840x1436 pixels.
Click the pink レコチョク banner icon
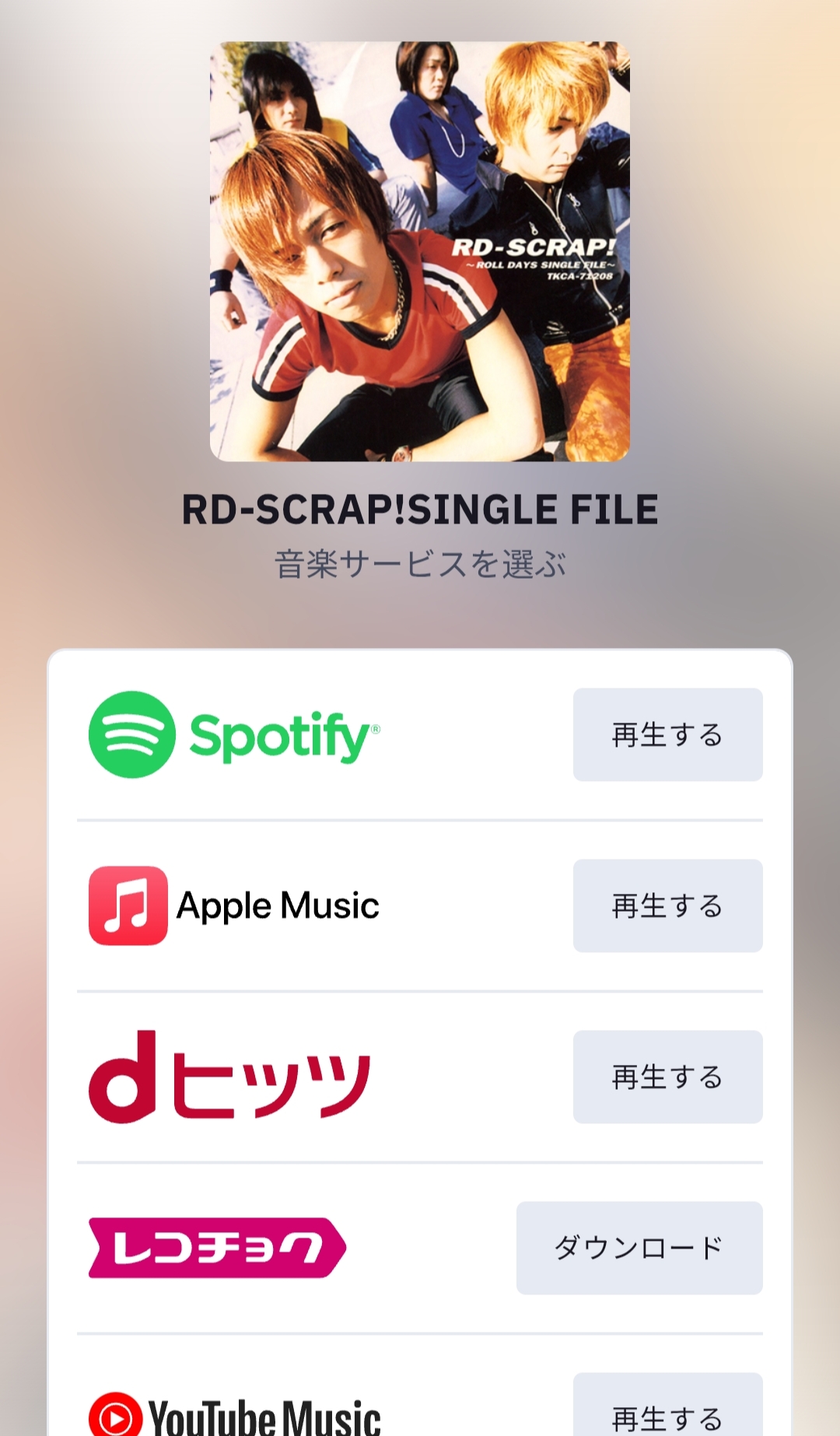[x=216, y=1245]
